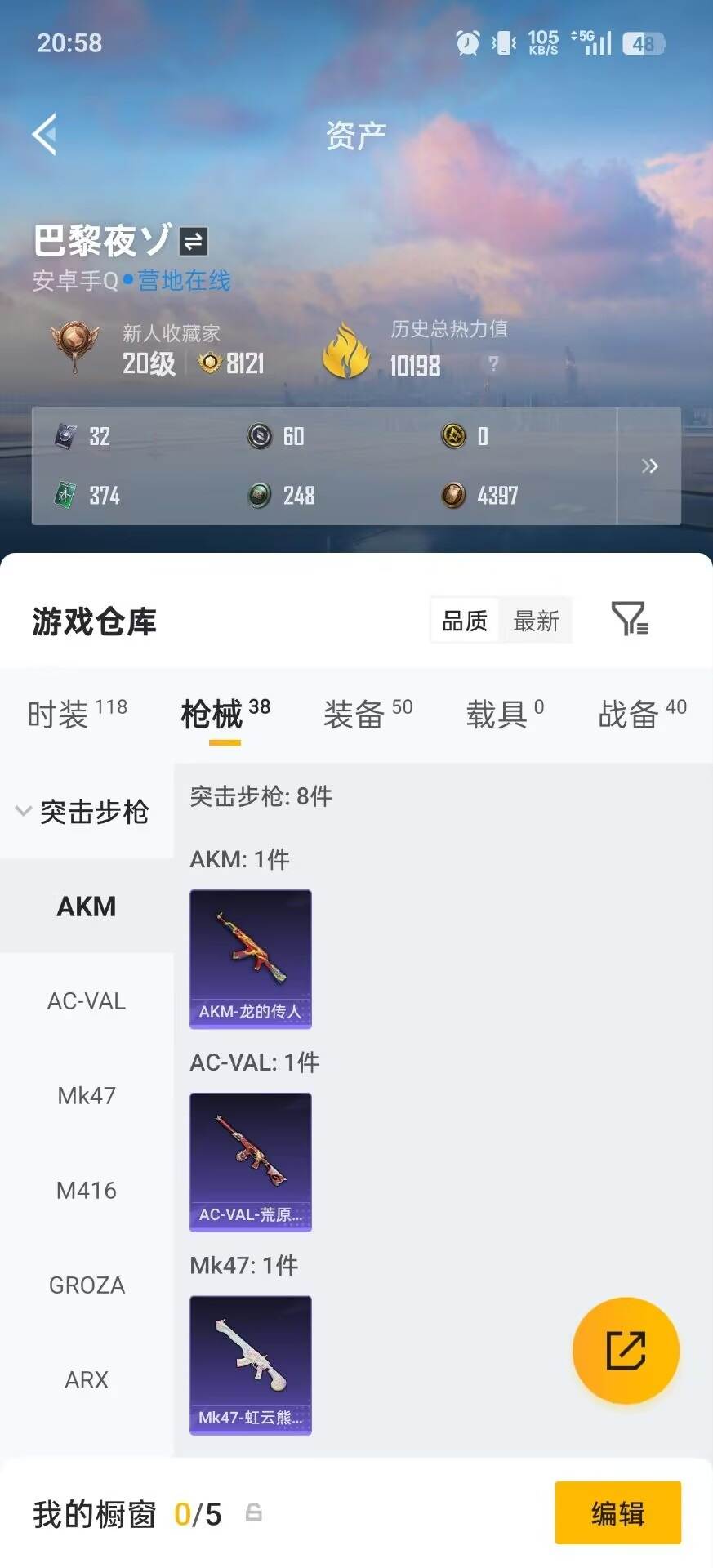Click the green ticket icon showing 374
The height and width of the screenshot is (1568, 713).
pos(64,496)
